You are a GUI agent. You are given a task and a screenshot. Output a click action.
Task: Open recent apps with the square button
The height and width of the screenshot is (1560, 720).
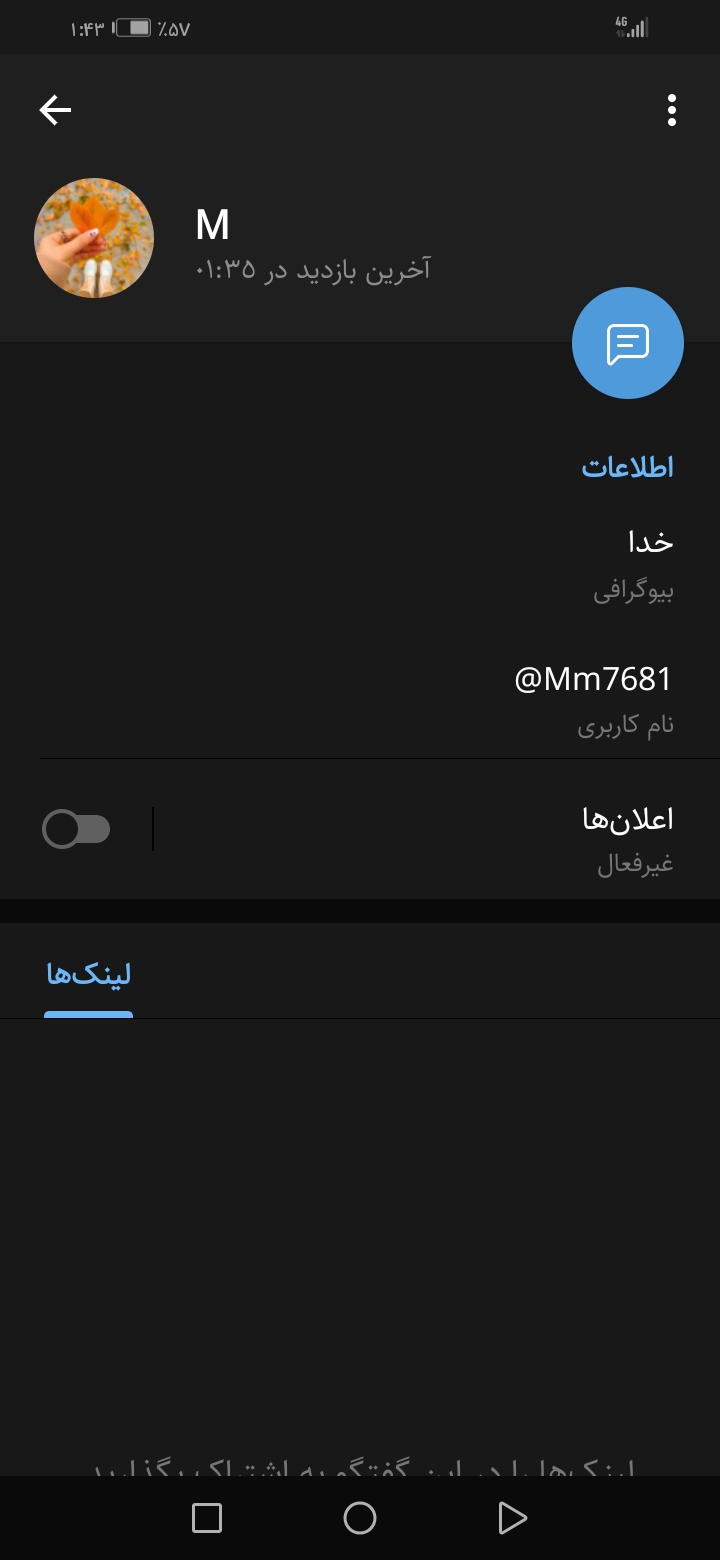207,1518
